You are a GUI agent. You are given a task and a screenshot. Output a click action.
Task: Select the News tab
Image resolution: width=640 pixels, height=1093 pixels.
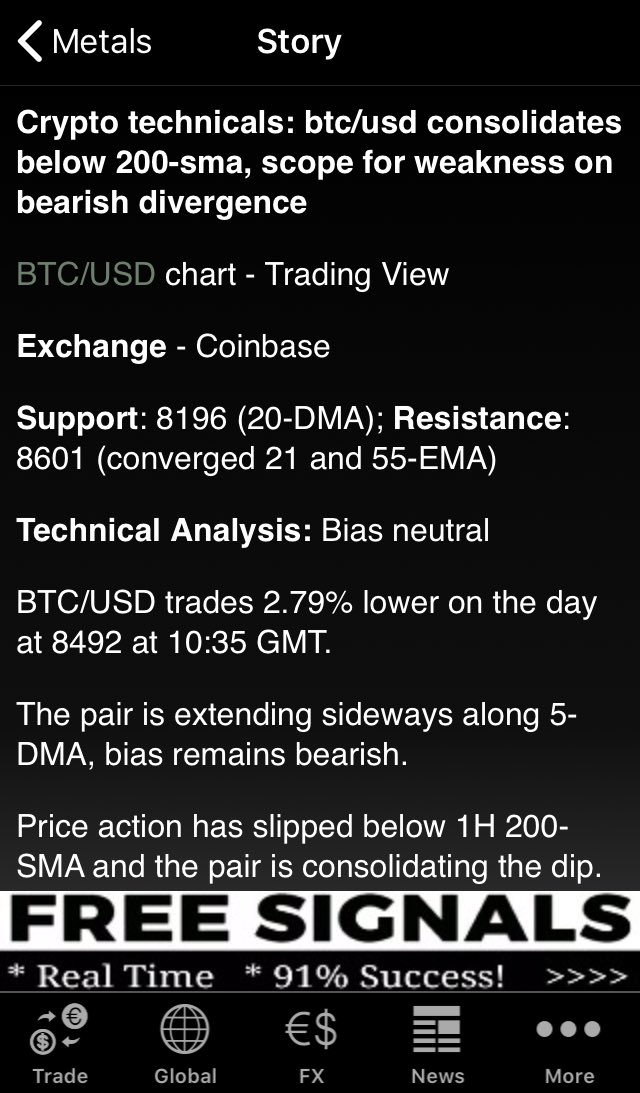tap(437, 1043)
